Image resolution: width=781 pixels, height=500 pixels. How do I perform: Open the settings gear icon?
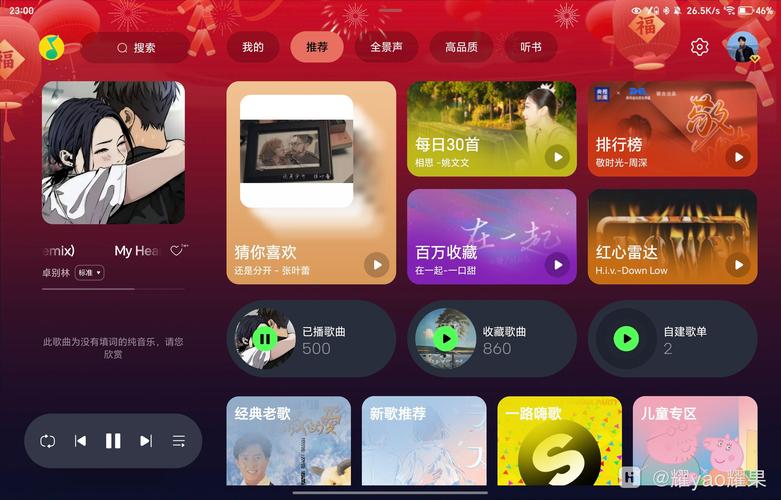tap(699, 47)
